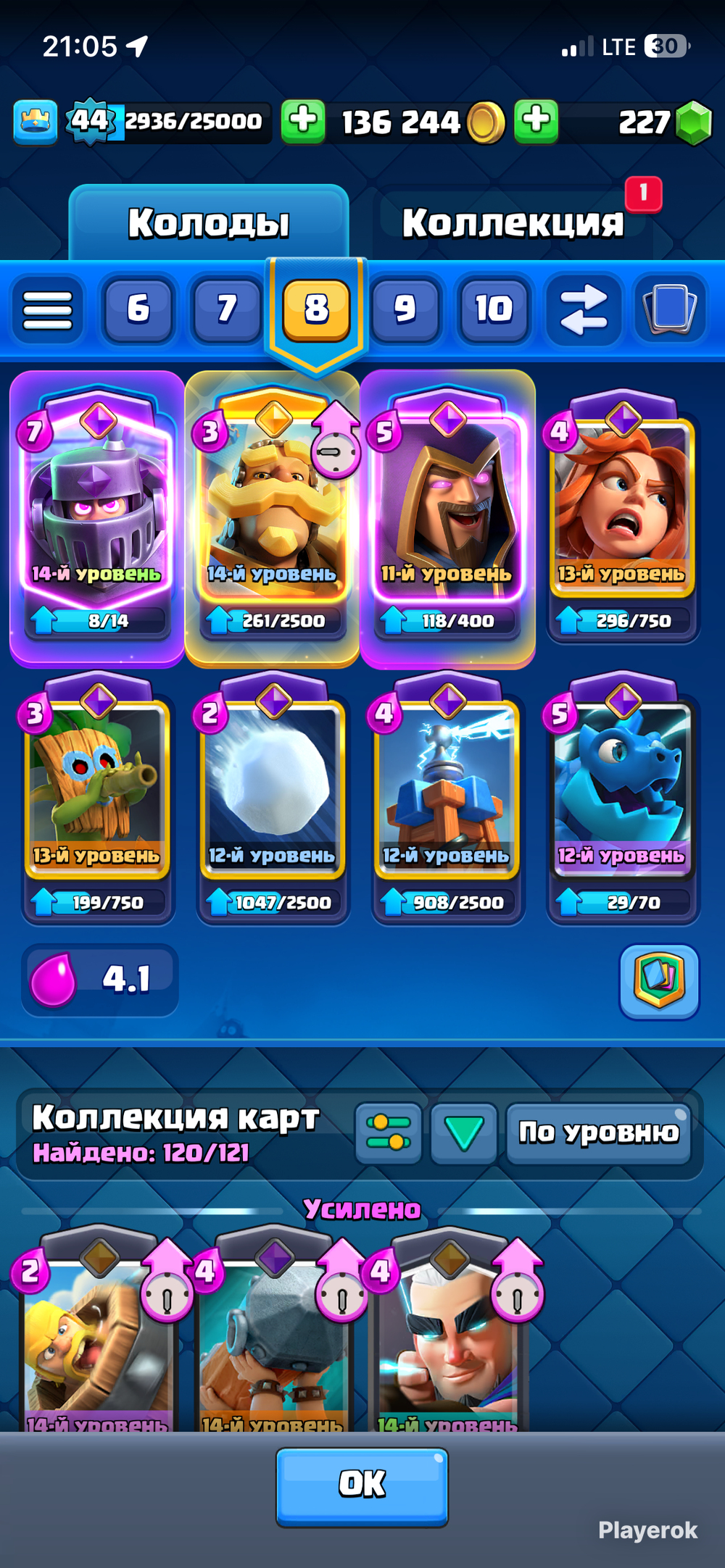Switch to the Коллекция tab

(513, 222)
